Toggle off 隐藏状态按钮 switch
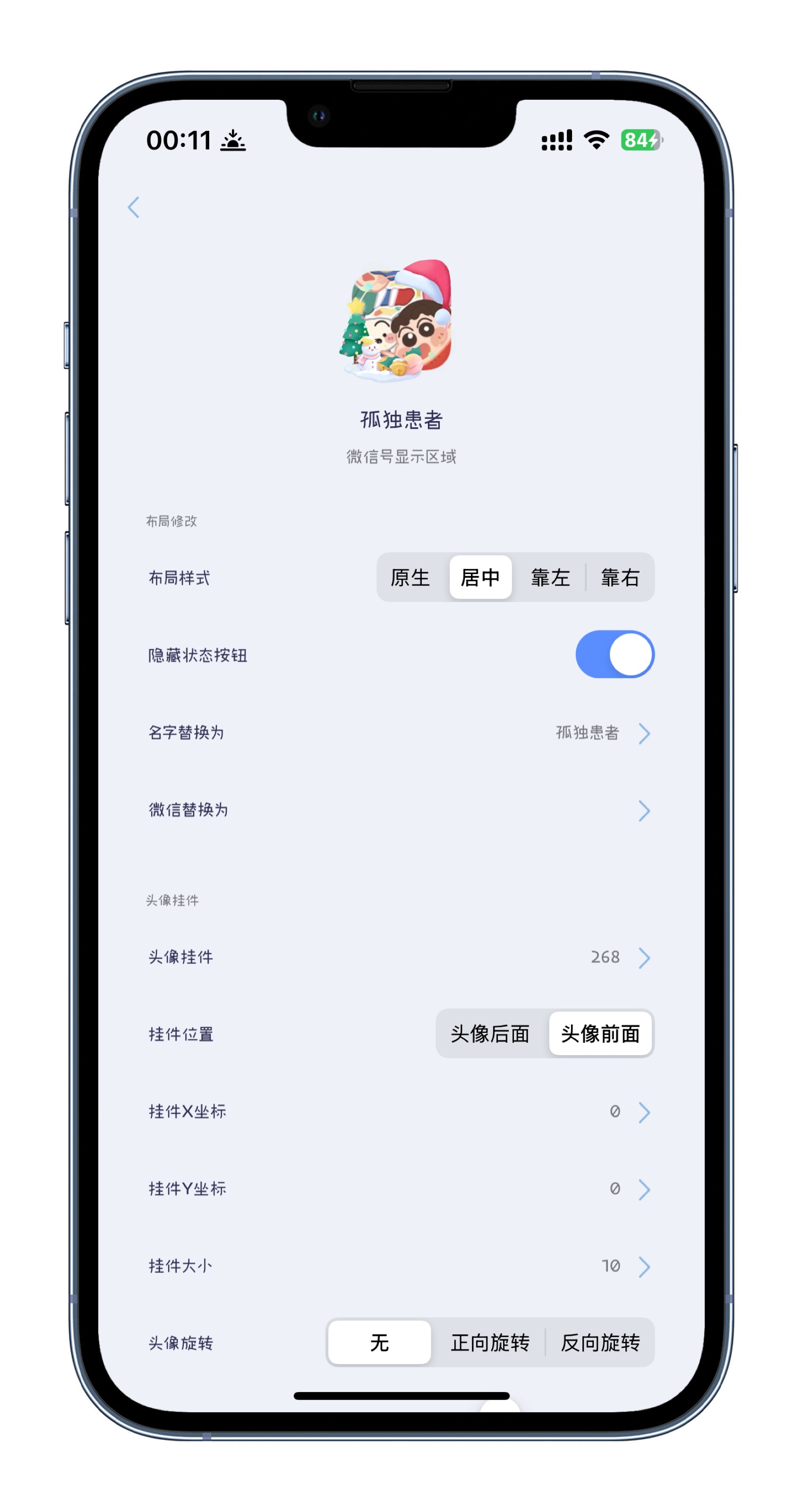Image resolution: width=803 pixels, height=1512 pixels. 615,654
